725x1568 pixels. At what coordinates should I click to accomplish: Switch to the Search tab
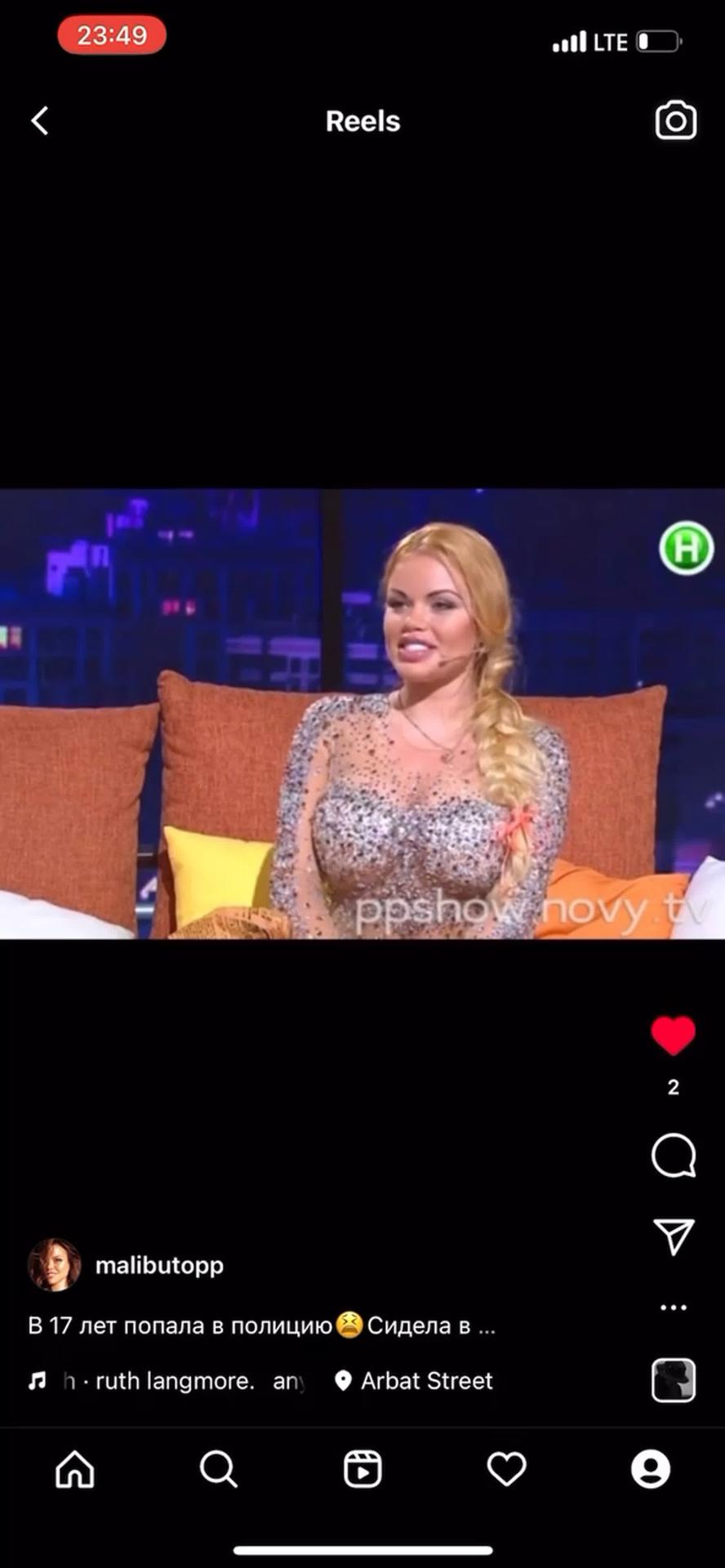coord(218,1470)
